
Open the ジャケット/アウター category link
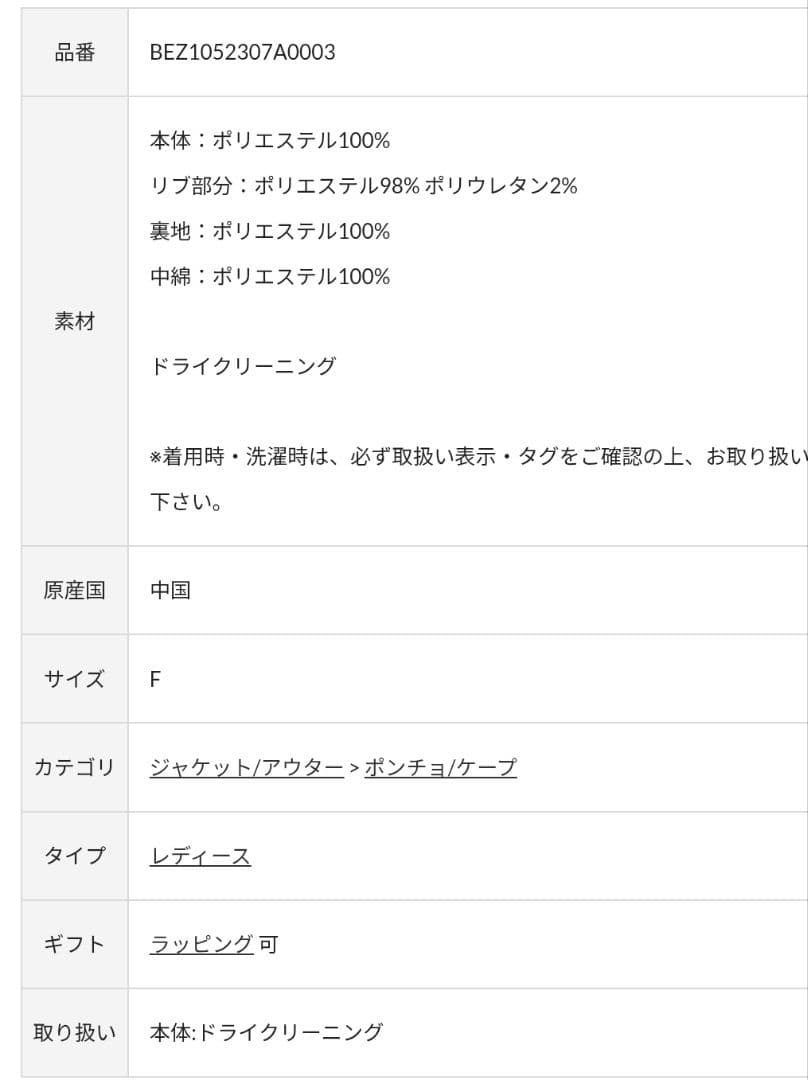click(x=246, y=767)
